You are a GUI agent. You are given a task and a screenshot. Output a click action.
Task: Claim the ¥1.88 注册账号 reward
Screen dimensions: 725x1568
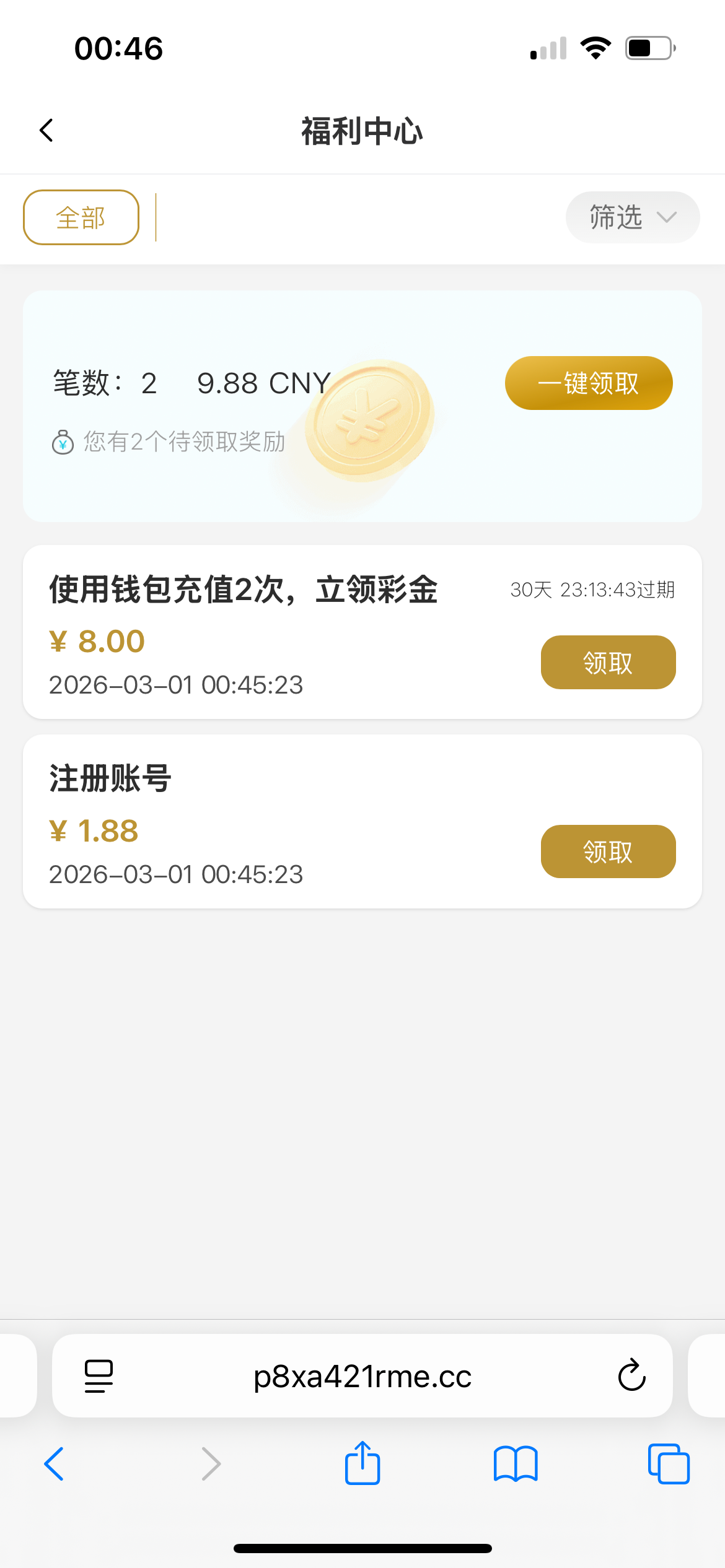click(608, 852)
